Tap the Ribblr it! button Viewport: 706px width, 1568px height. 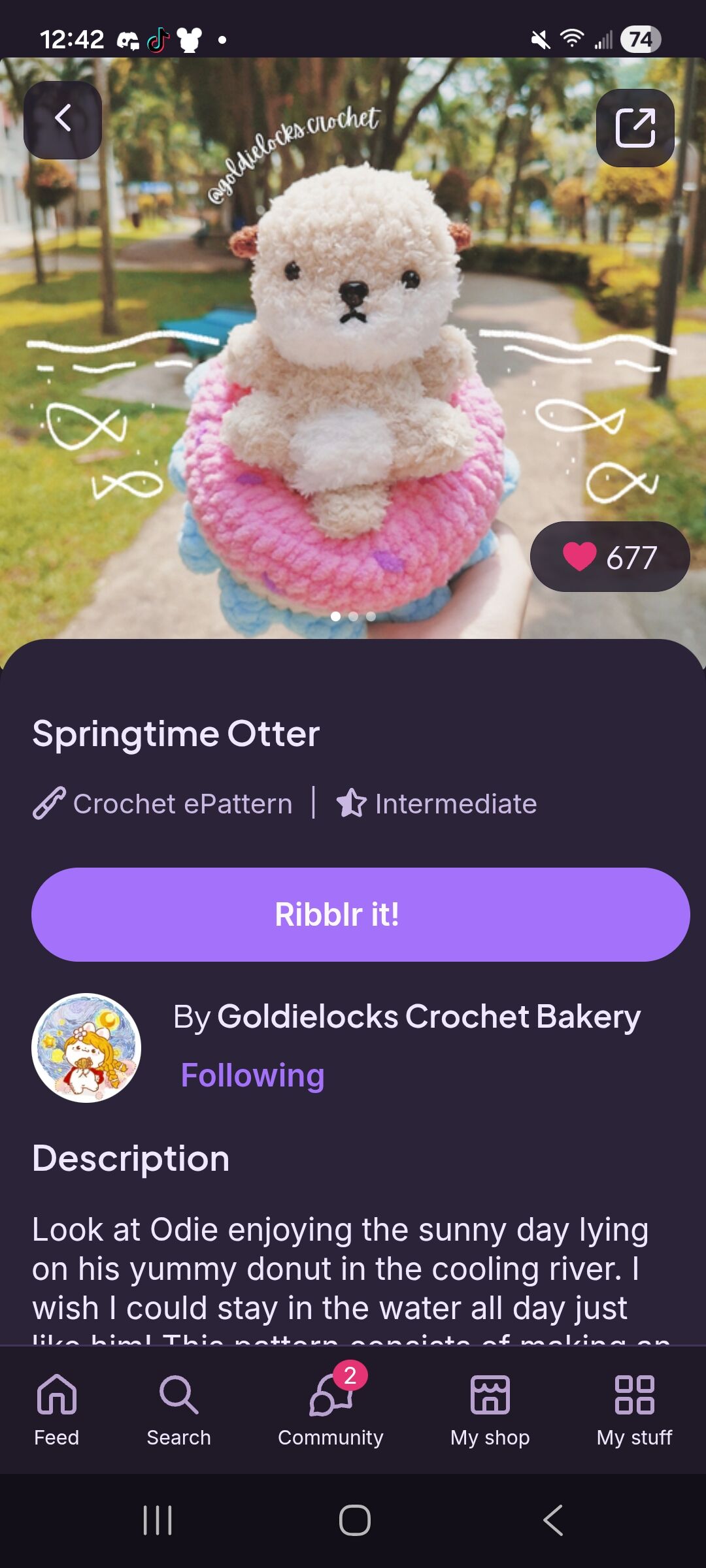360,914
